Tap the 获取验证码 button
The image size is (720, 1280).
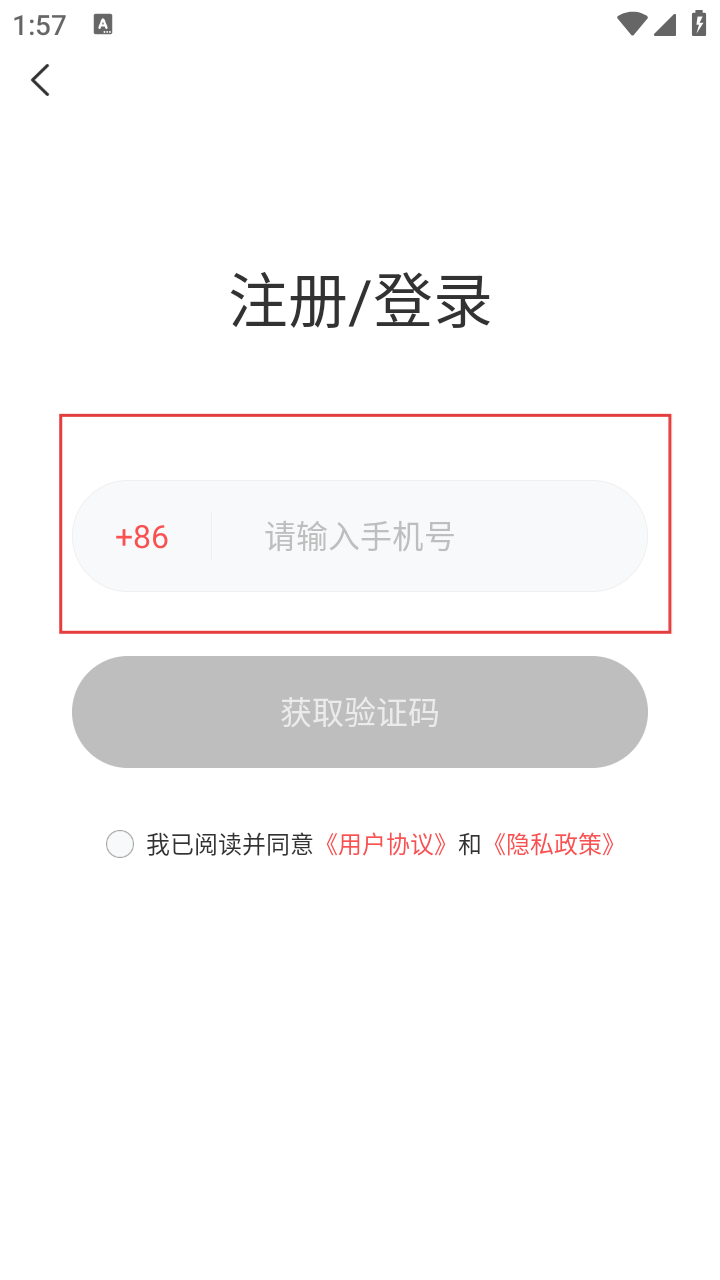pyautogui.click(x=360, y=712)
